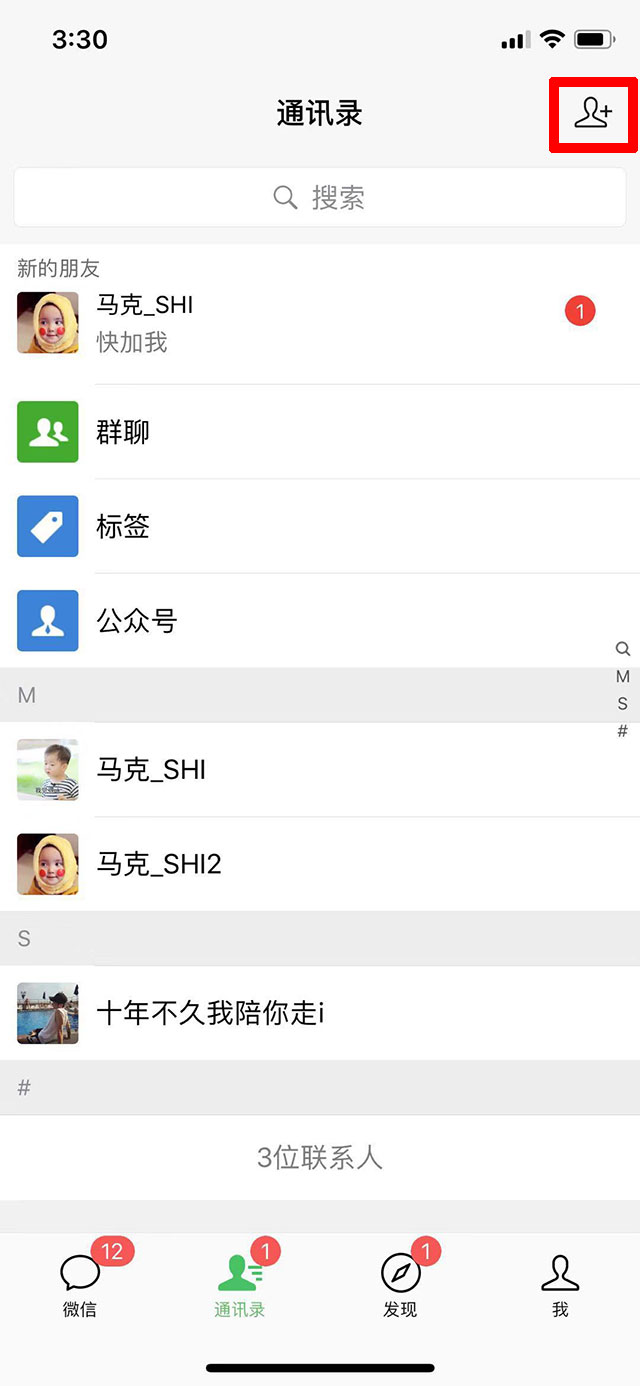Tap the add friend icon
The image size is (640, 1386).
tap(593, 112)
